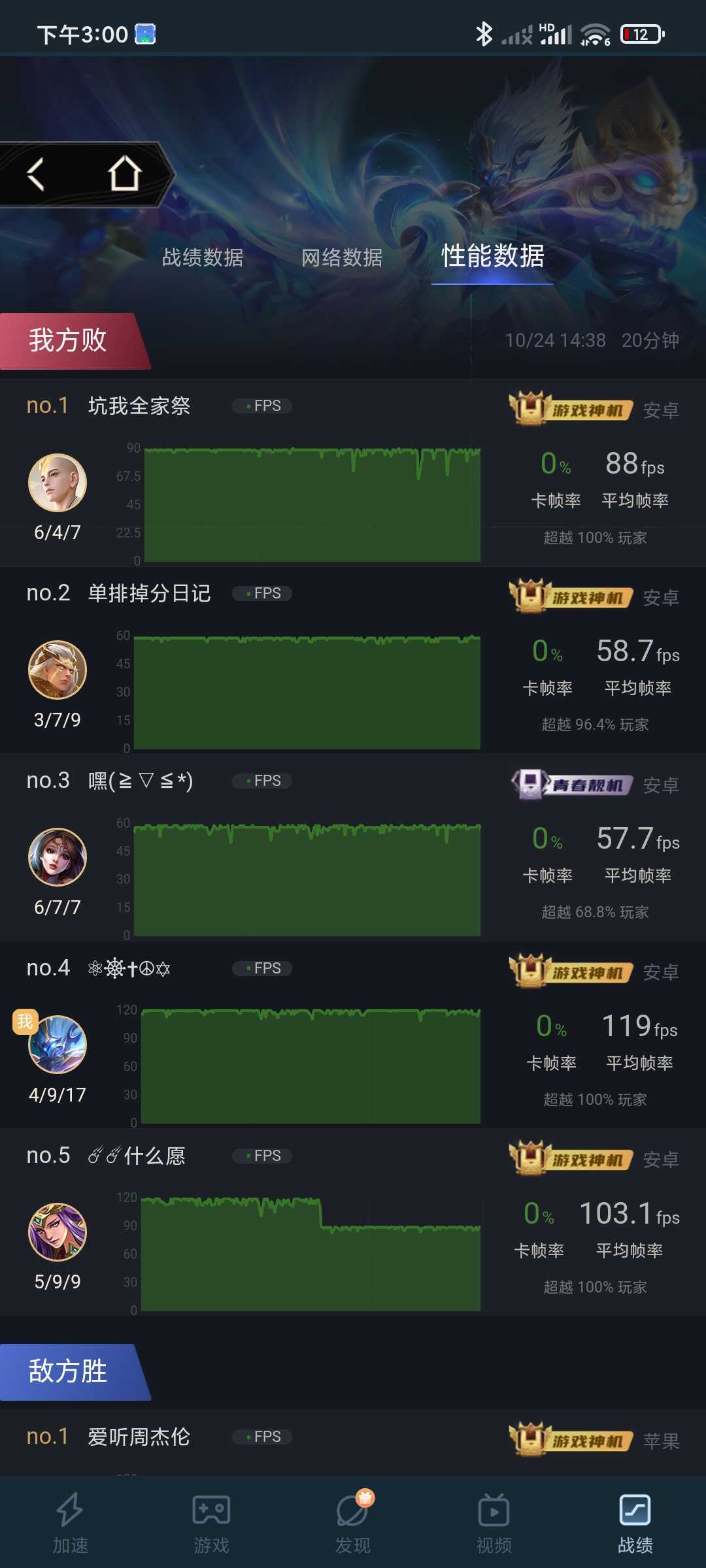The image size is (706, 1568).
Task: Tap the home icon
Action: pos(124,174)
